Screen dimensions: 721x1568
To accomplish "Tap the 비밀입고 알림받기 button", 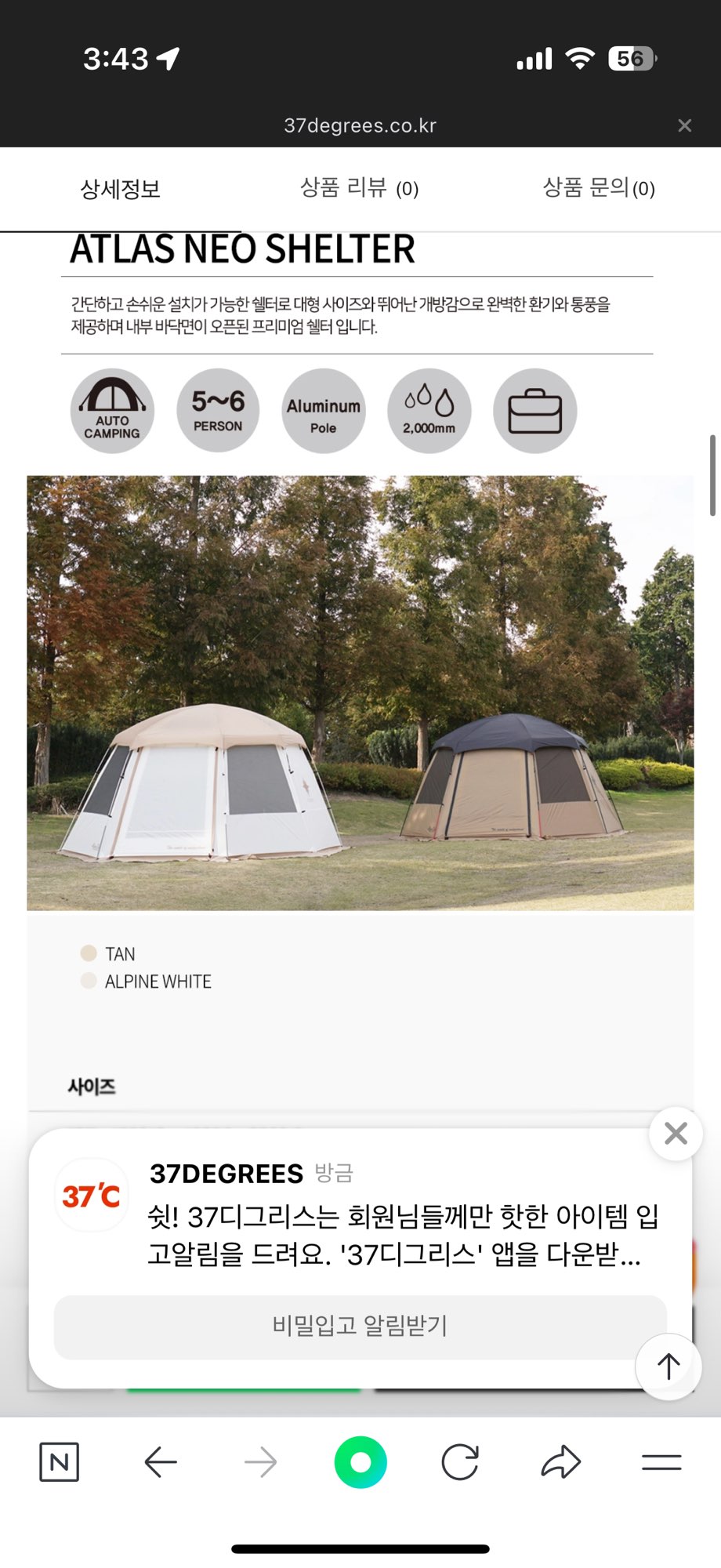I will point(360,1327).
